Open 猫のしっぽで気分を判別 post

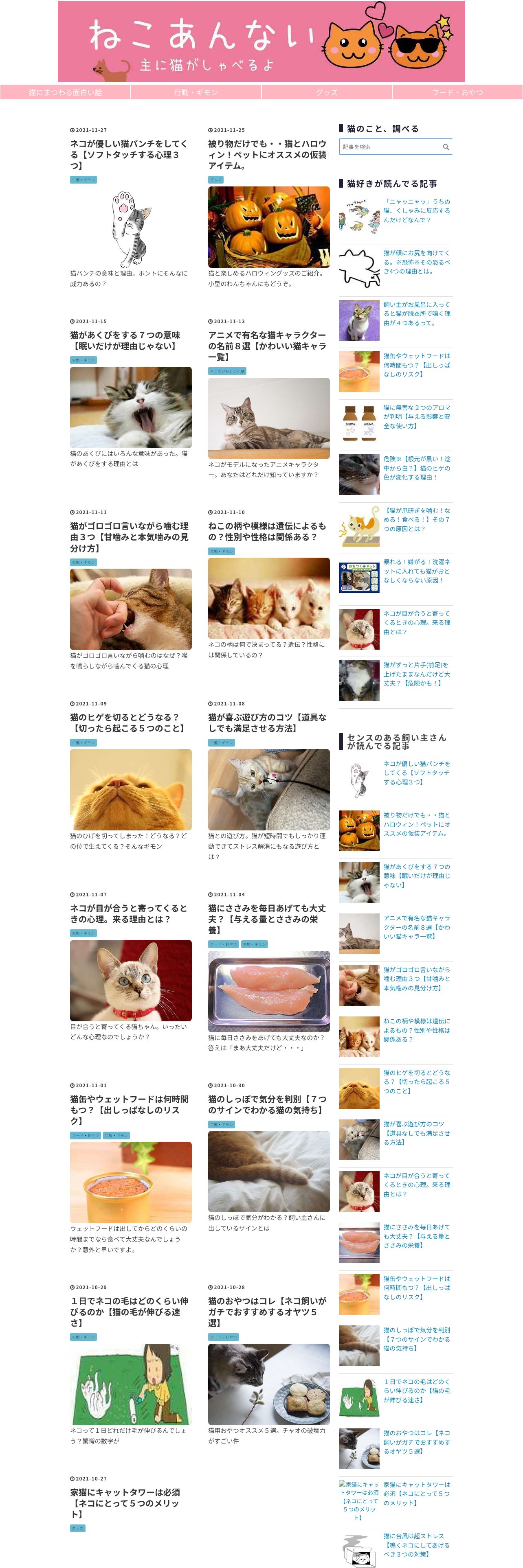267,1104
